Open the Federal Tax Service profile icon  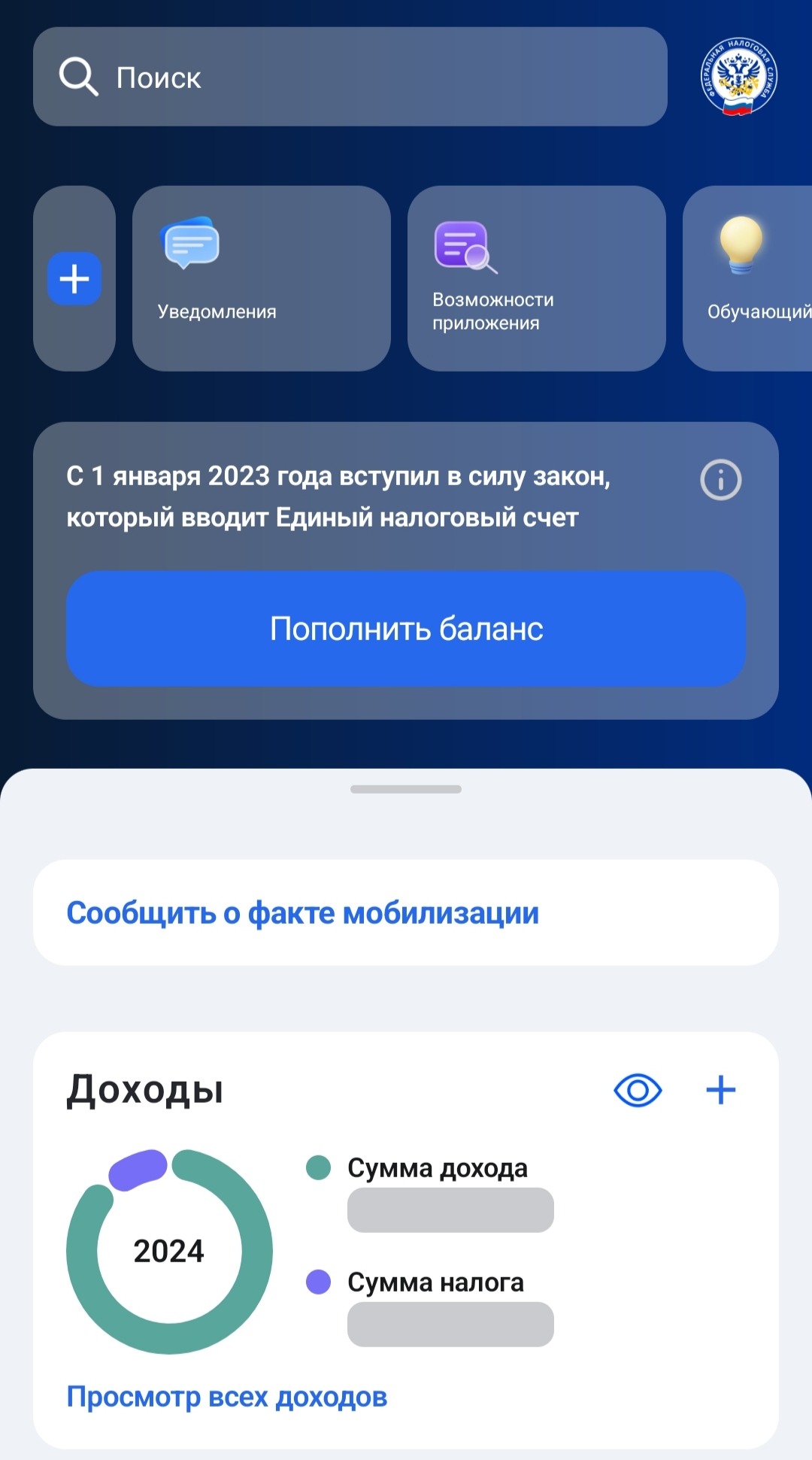coord(738,77)
